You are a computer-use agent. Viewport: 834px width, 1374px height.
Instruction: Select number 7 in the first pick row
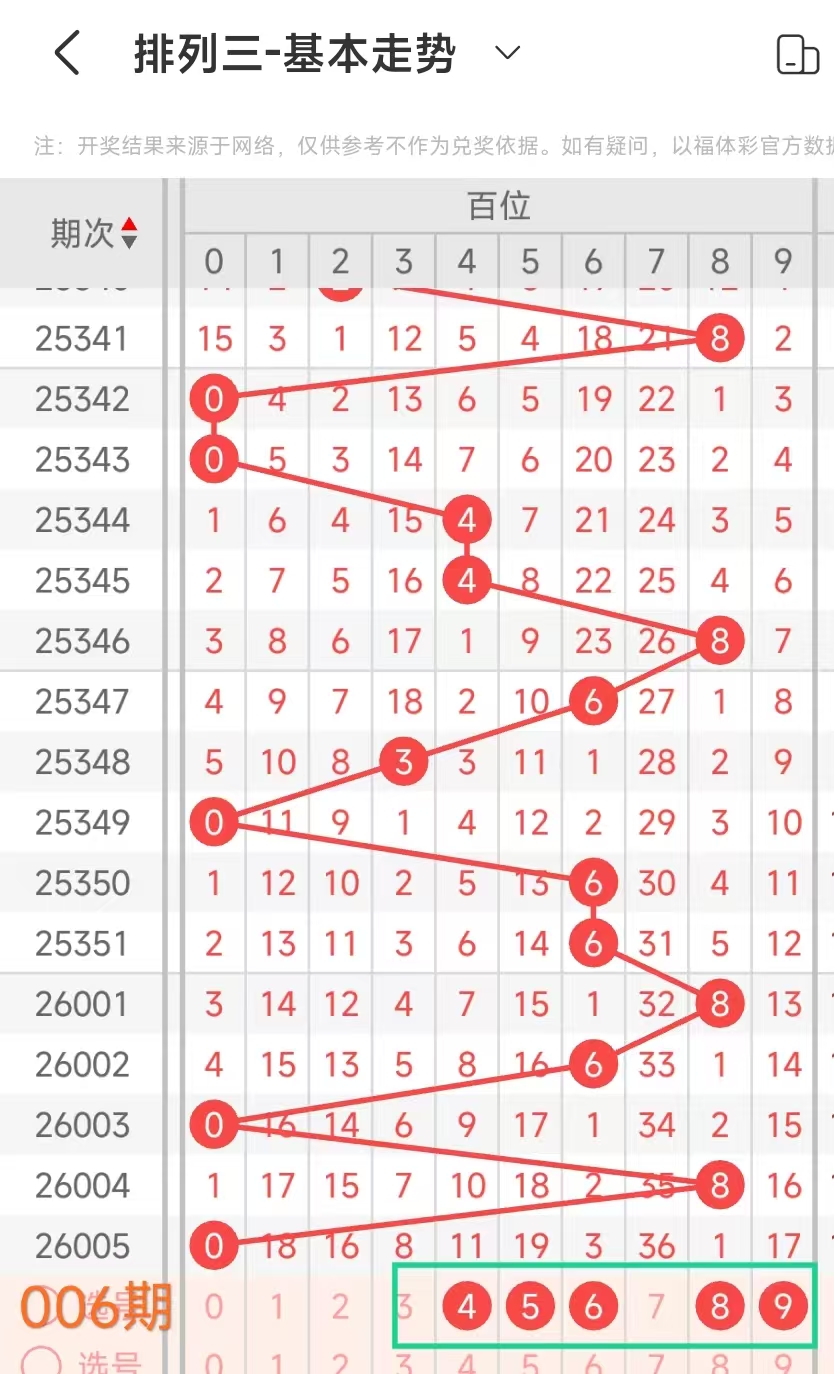[657, 1306]
